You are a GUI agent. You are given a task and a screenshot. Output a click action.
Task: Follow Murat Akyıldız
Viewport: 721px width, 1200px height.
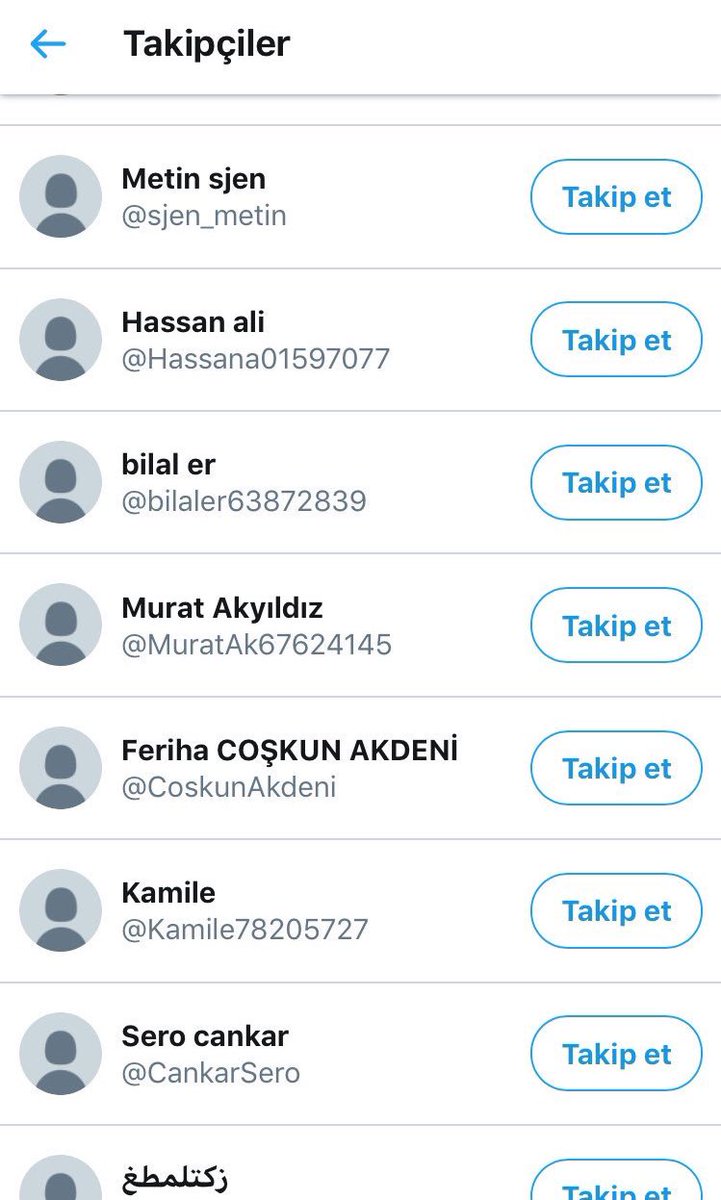click(616, 626)
